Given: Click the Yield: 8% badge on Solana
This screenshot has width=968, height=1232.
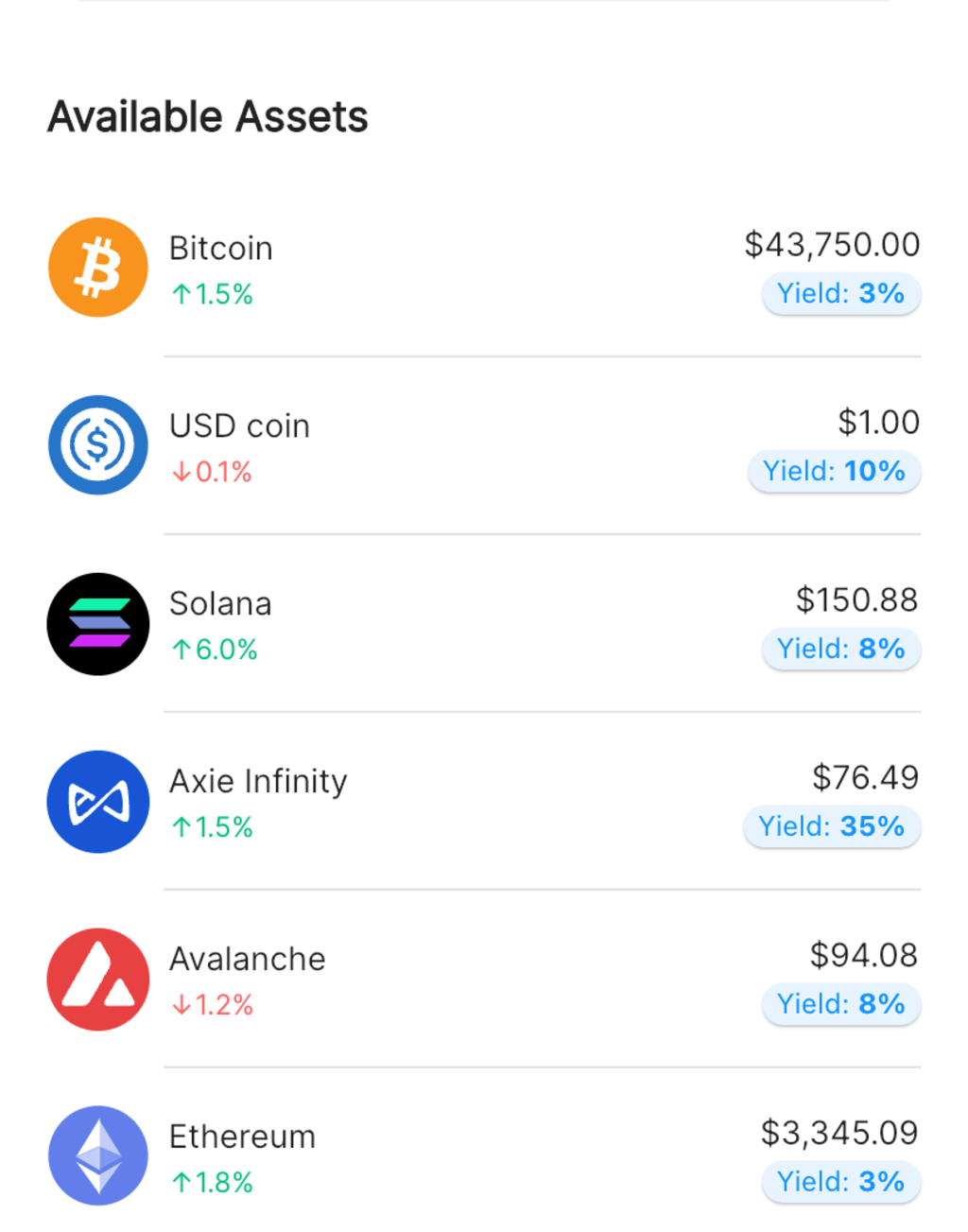Looking at the screenshot, I should pyautogui.click(x=840, y=650).
